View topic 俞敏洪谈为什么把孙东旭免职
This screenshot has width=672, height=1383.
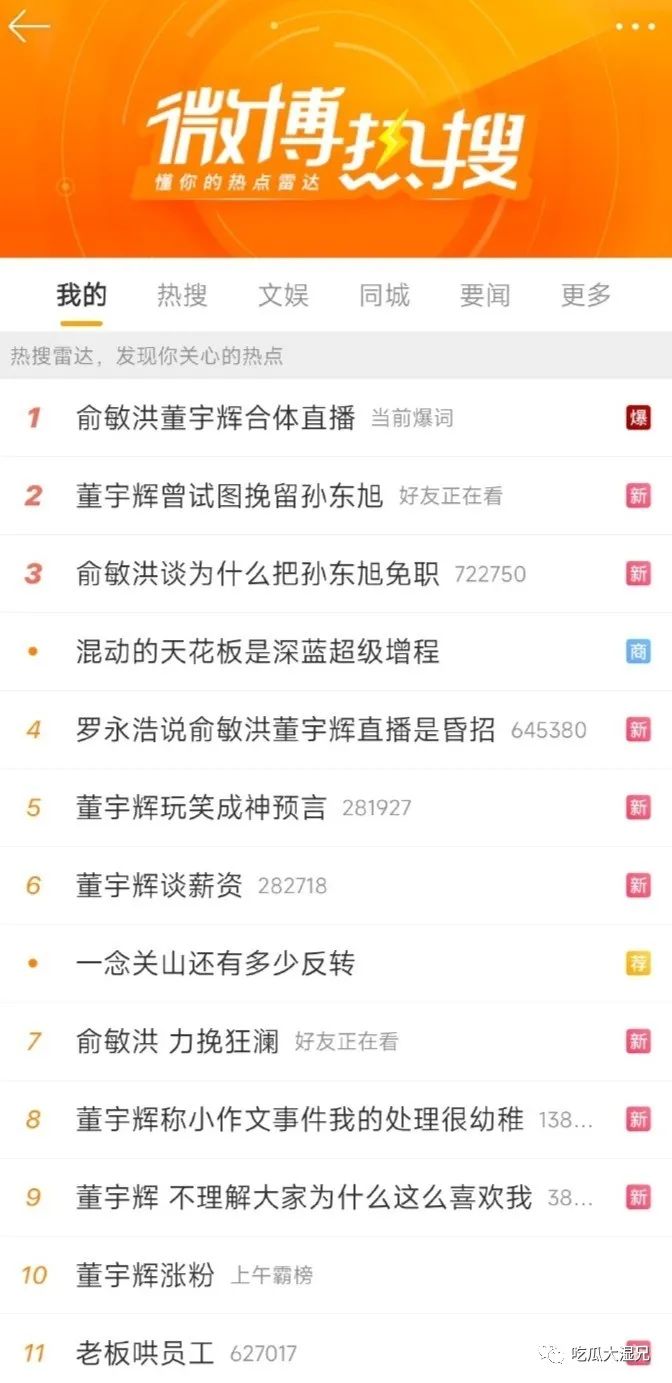pos(258,574)
